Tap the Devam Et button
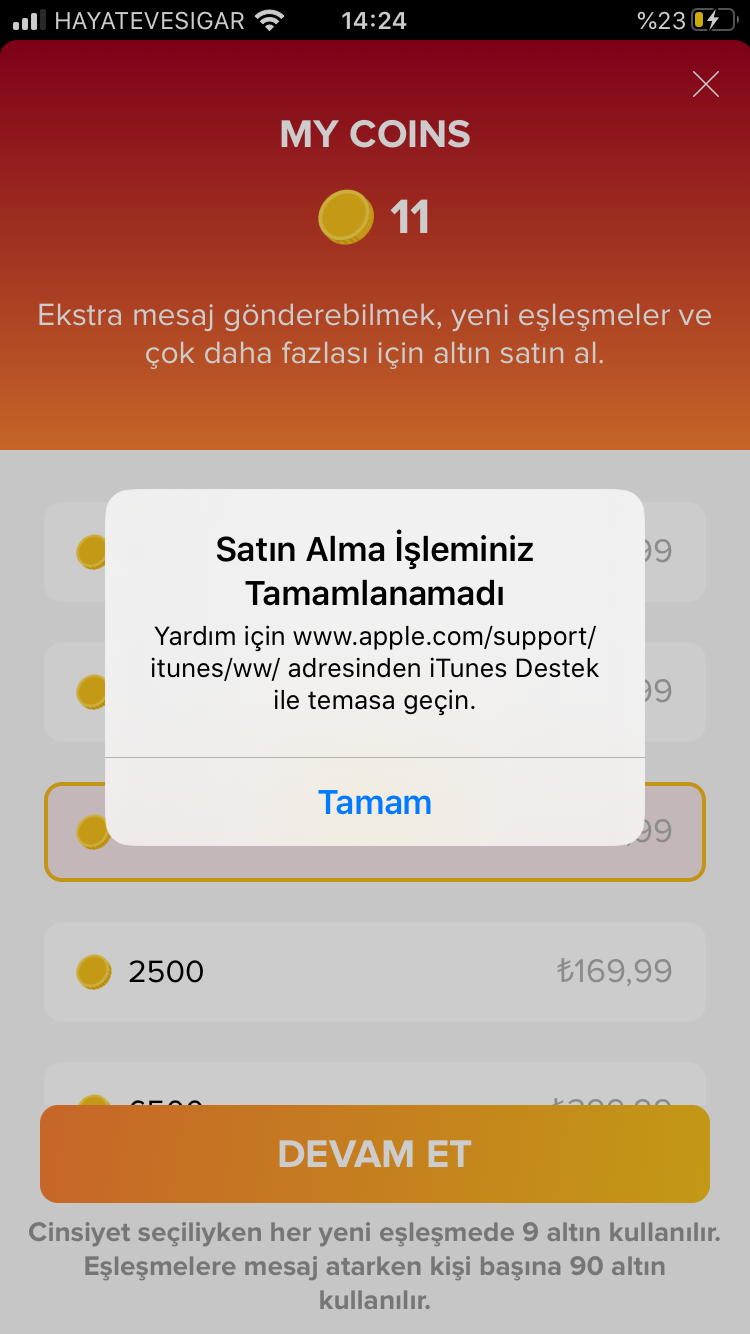 (375, 1154)
